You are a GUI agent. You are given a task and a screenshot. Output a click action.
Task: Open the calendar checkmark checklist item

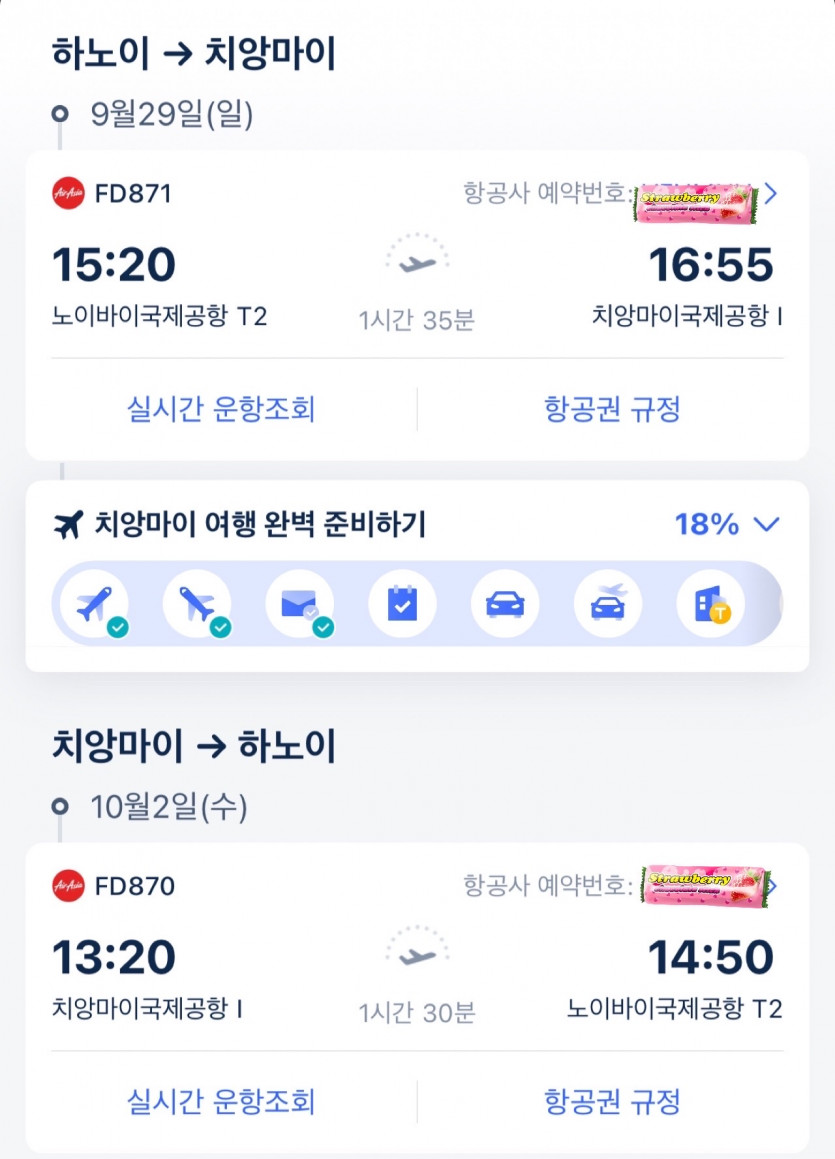[402, 604]
